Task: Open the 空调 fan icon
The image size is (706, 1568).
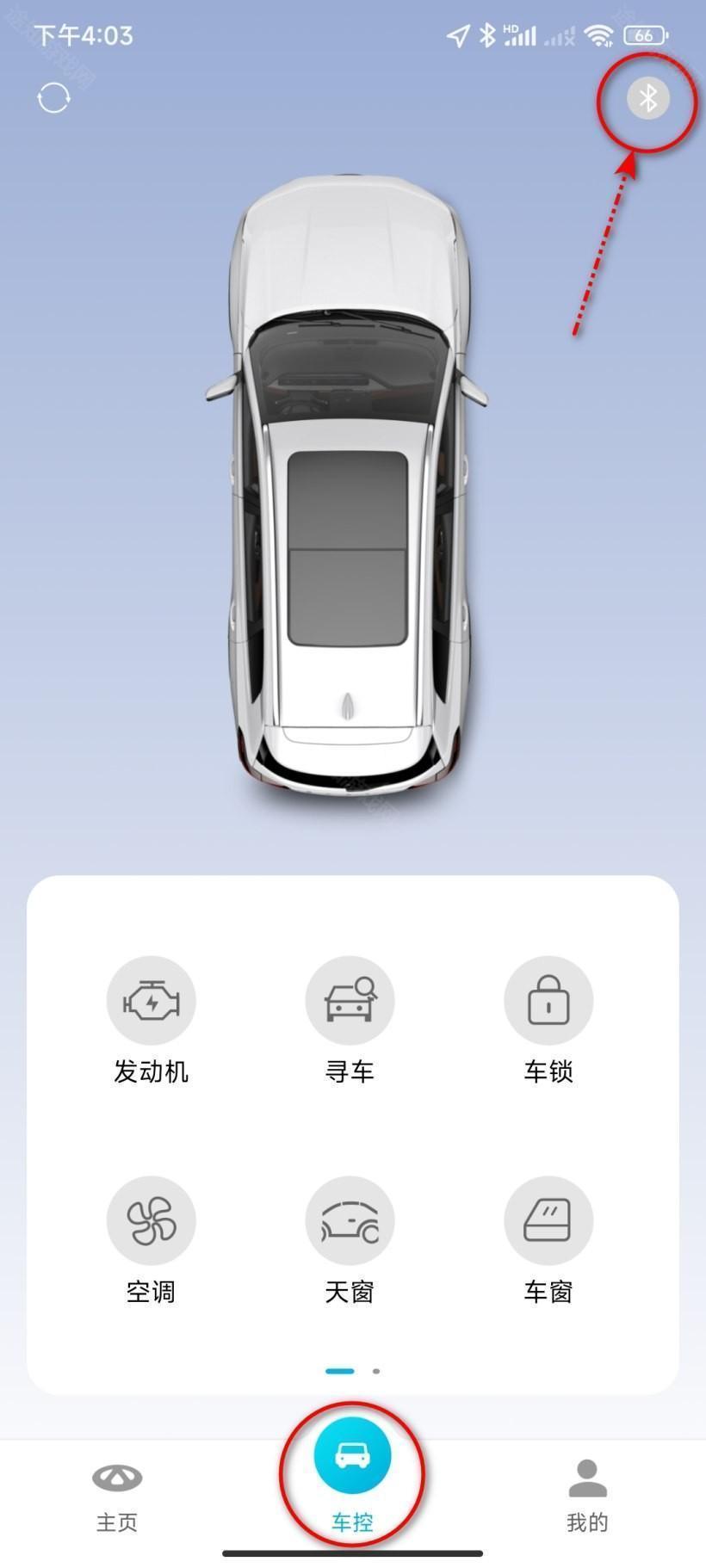Action: coord(151,1219)
